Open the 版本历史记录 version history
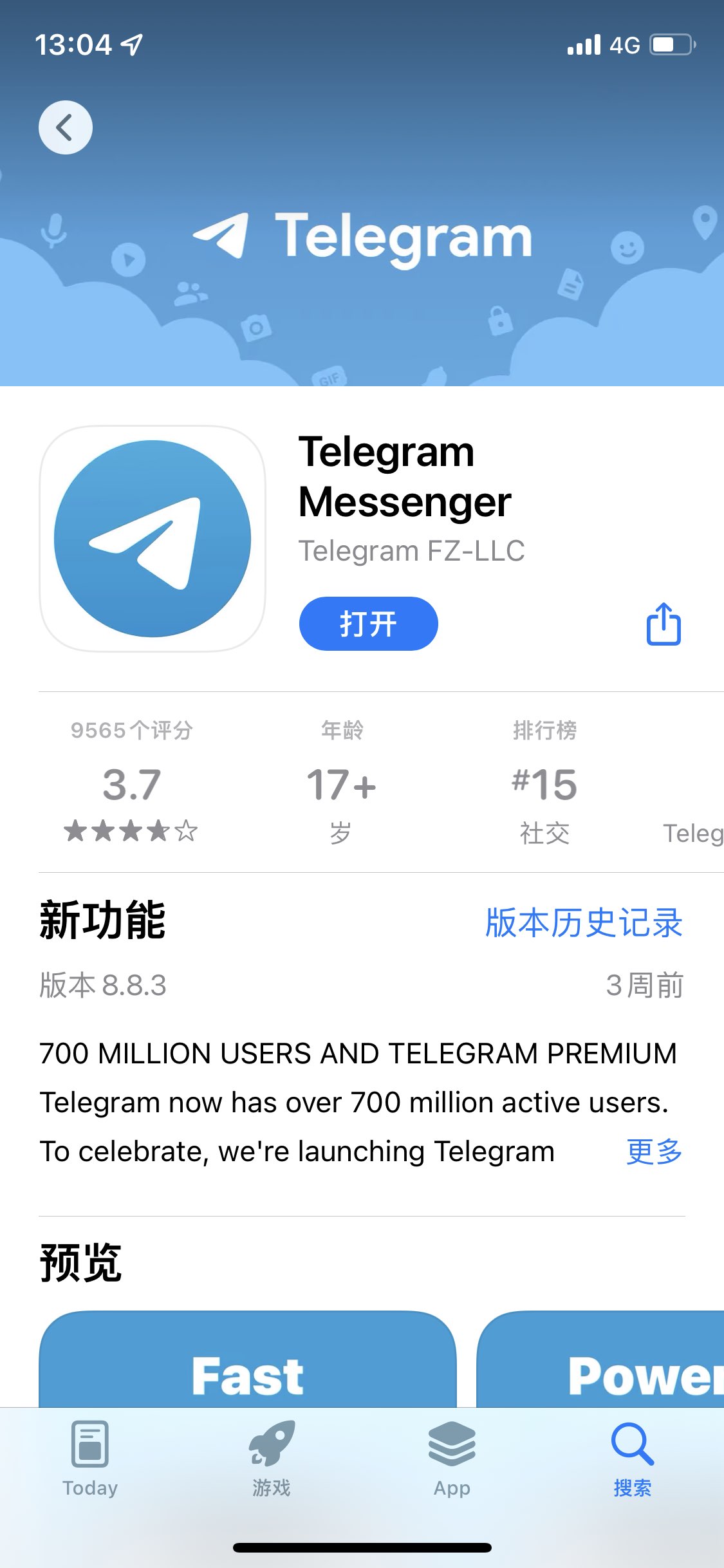724x1568 pixels. click(x=584, y=922)
